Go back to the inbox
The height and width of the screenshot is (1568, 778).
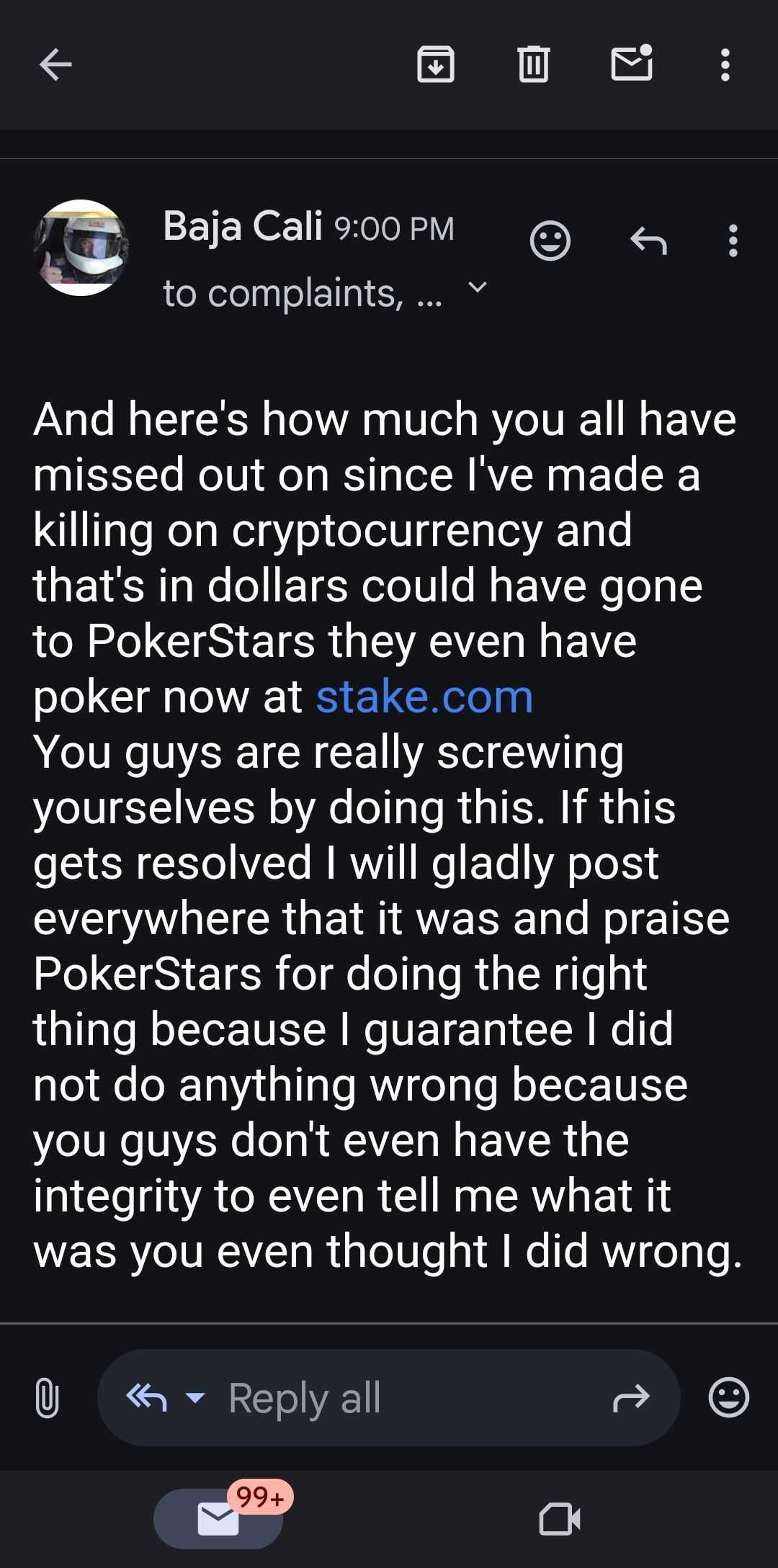coord(55,65)
